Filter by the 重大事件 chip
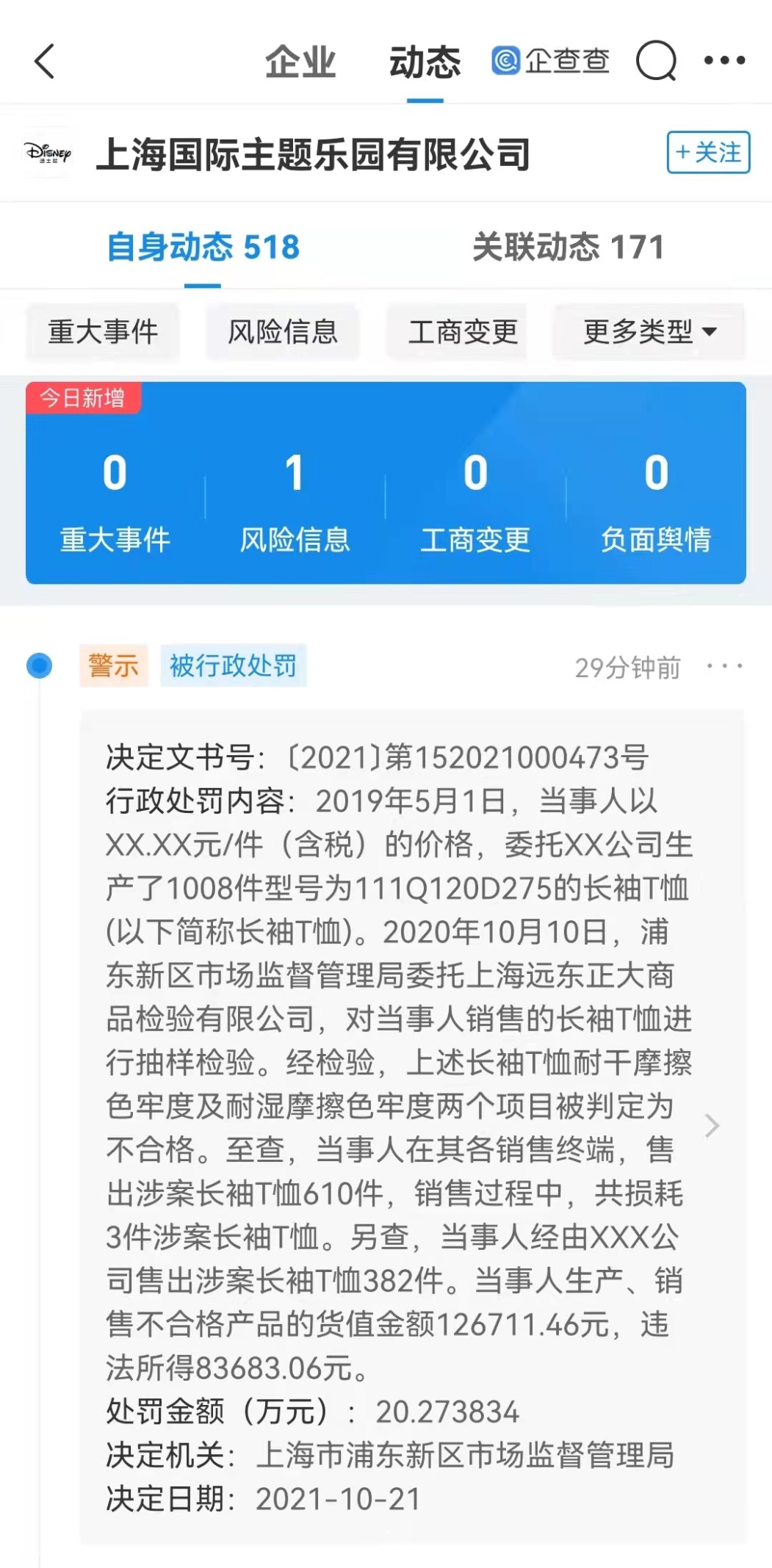The image size is (772, 1568). click(x=103, y=332)
